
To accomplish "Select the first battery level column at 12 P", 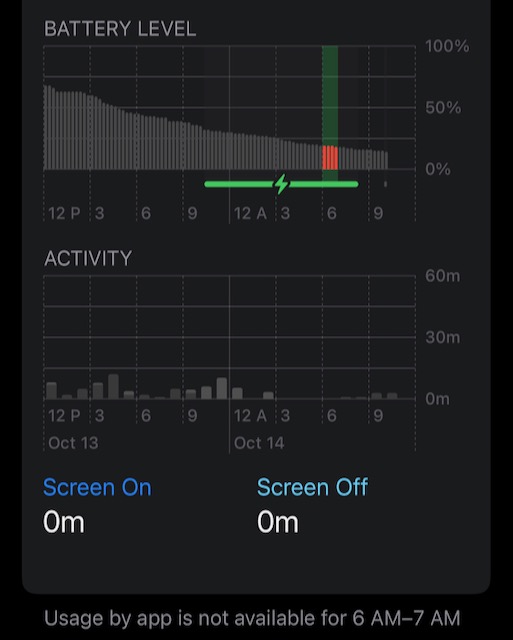I will (x=45, y=127).
